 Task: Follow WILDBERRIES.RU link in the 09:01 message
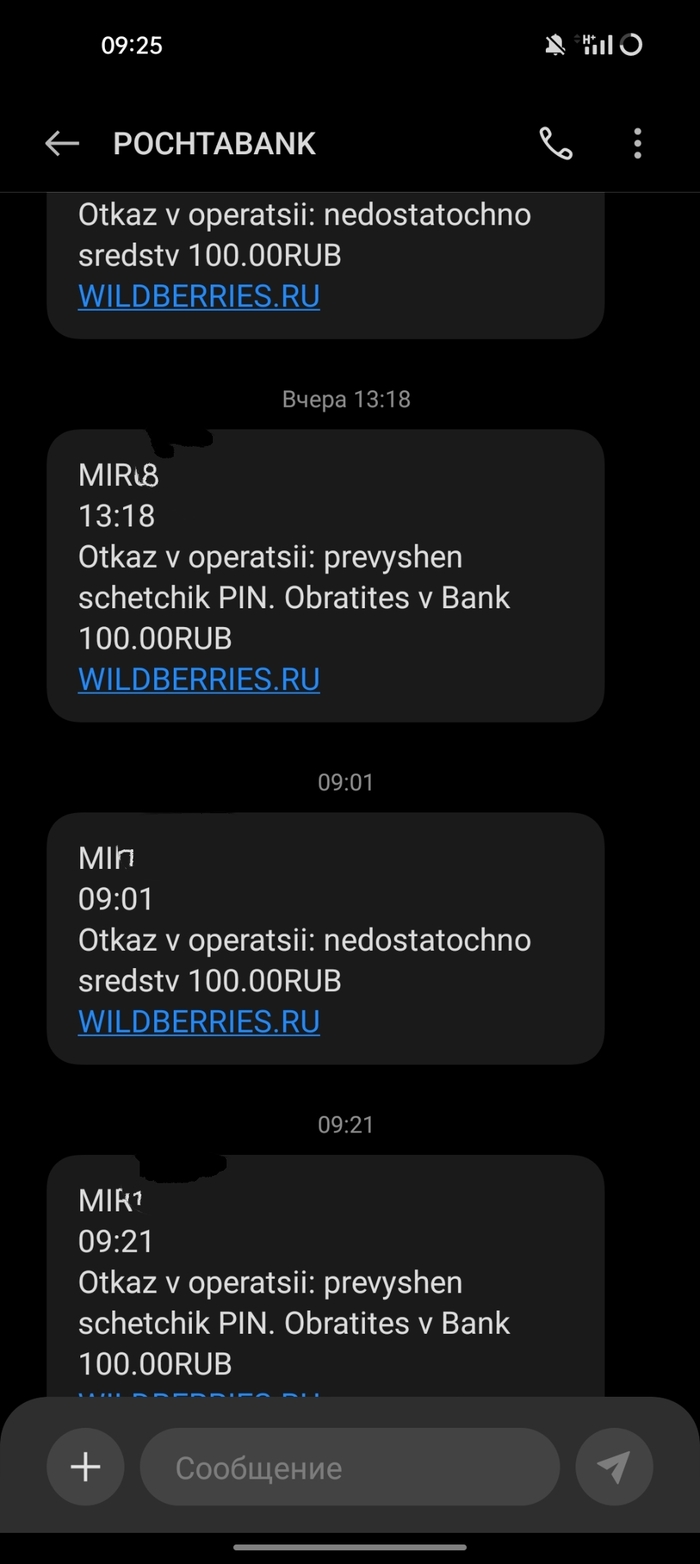coord(199,1021)
